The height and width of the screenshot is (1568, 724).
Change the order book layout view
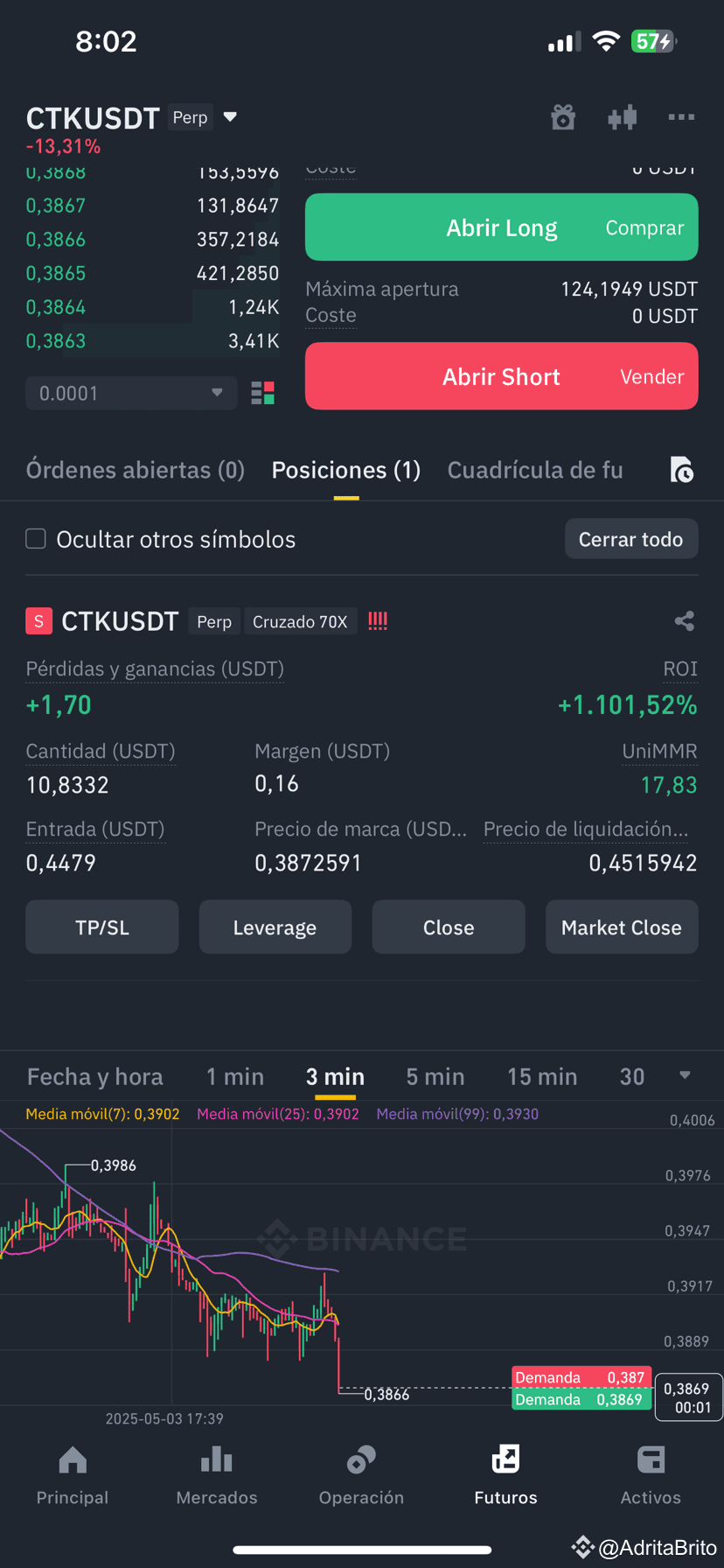(263, 393)
